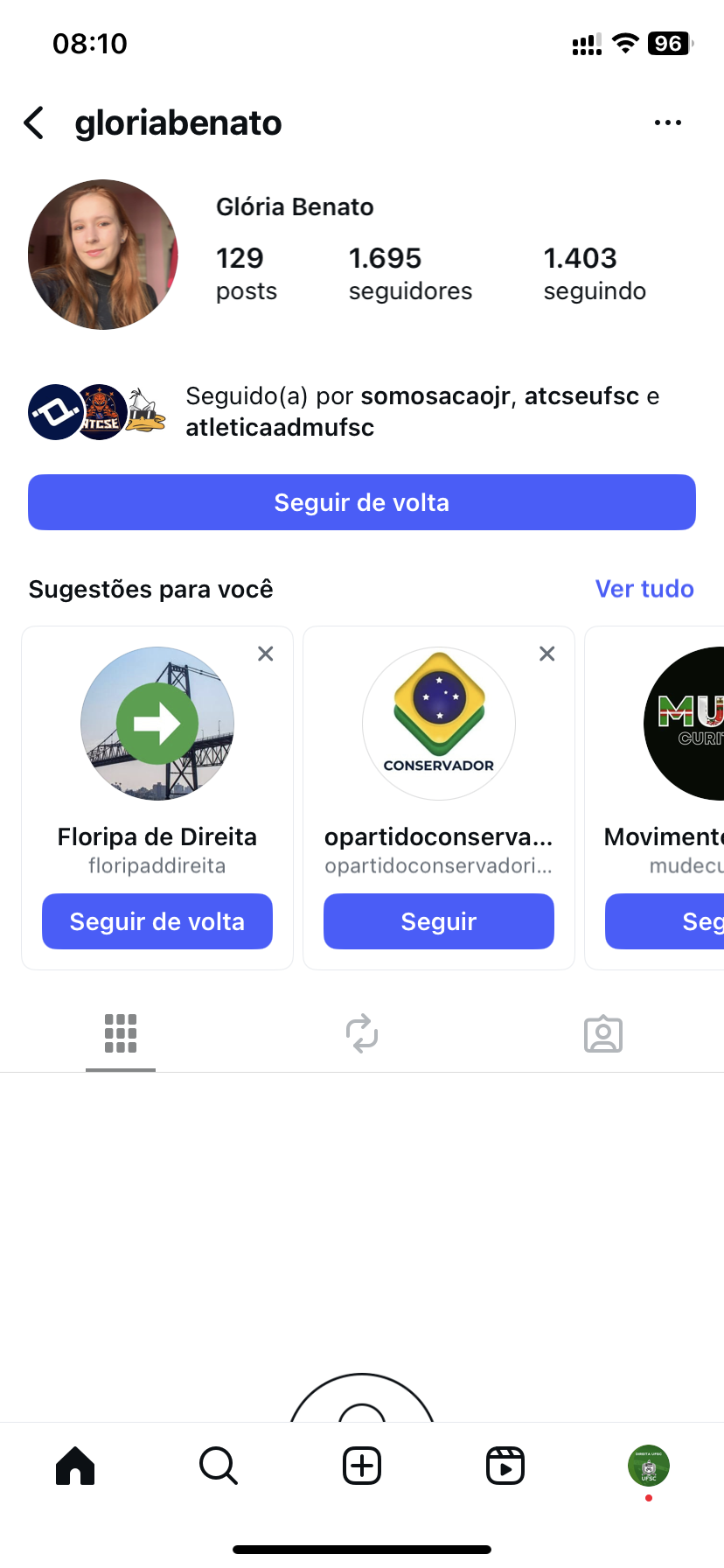Open the 1.695 seguidores list

(409, 273)
